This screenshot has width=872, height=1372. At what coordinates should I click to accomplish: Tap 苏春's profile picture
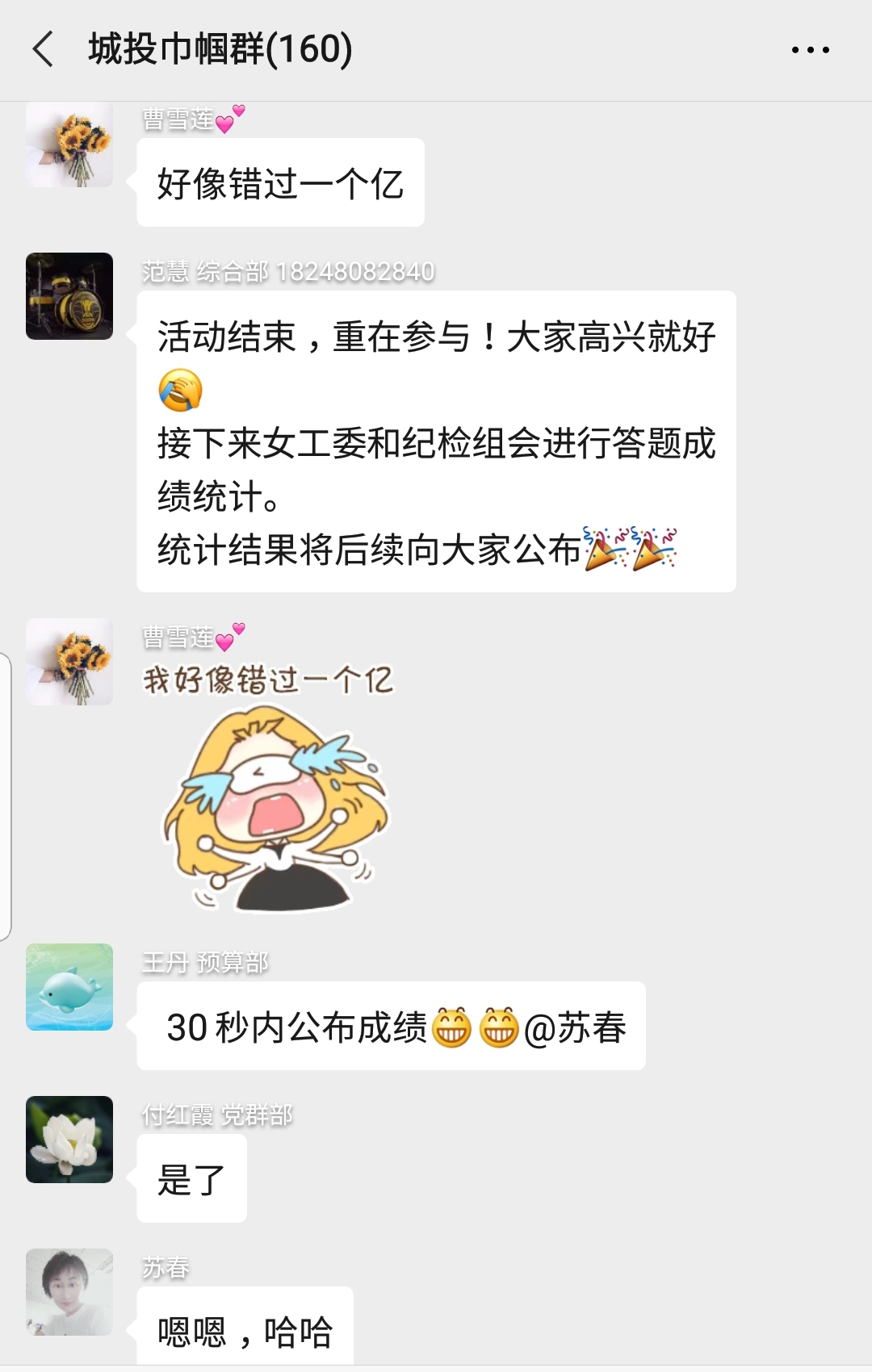click(69, 1291)
